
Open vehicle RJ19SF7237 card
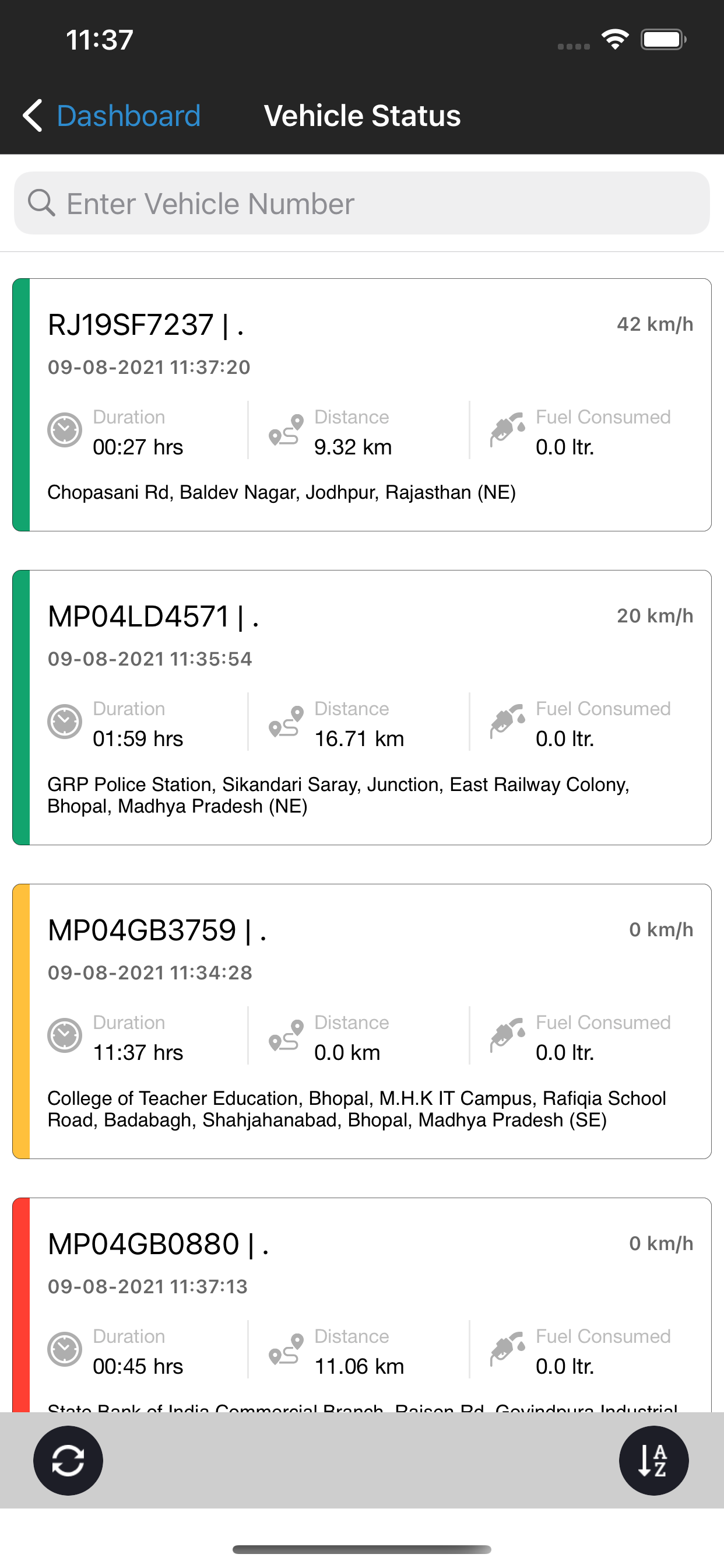[362, 405]
